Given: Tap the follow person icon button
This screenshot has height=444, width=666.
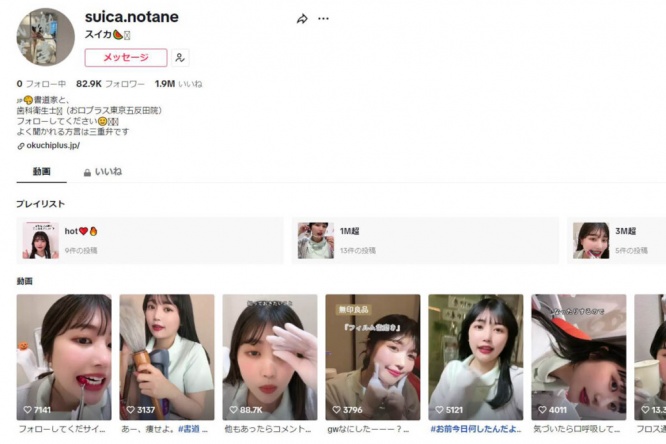Looking at the screenshot, I should tap(180, 57).
